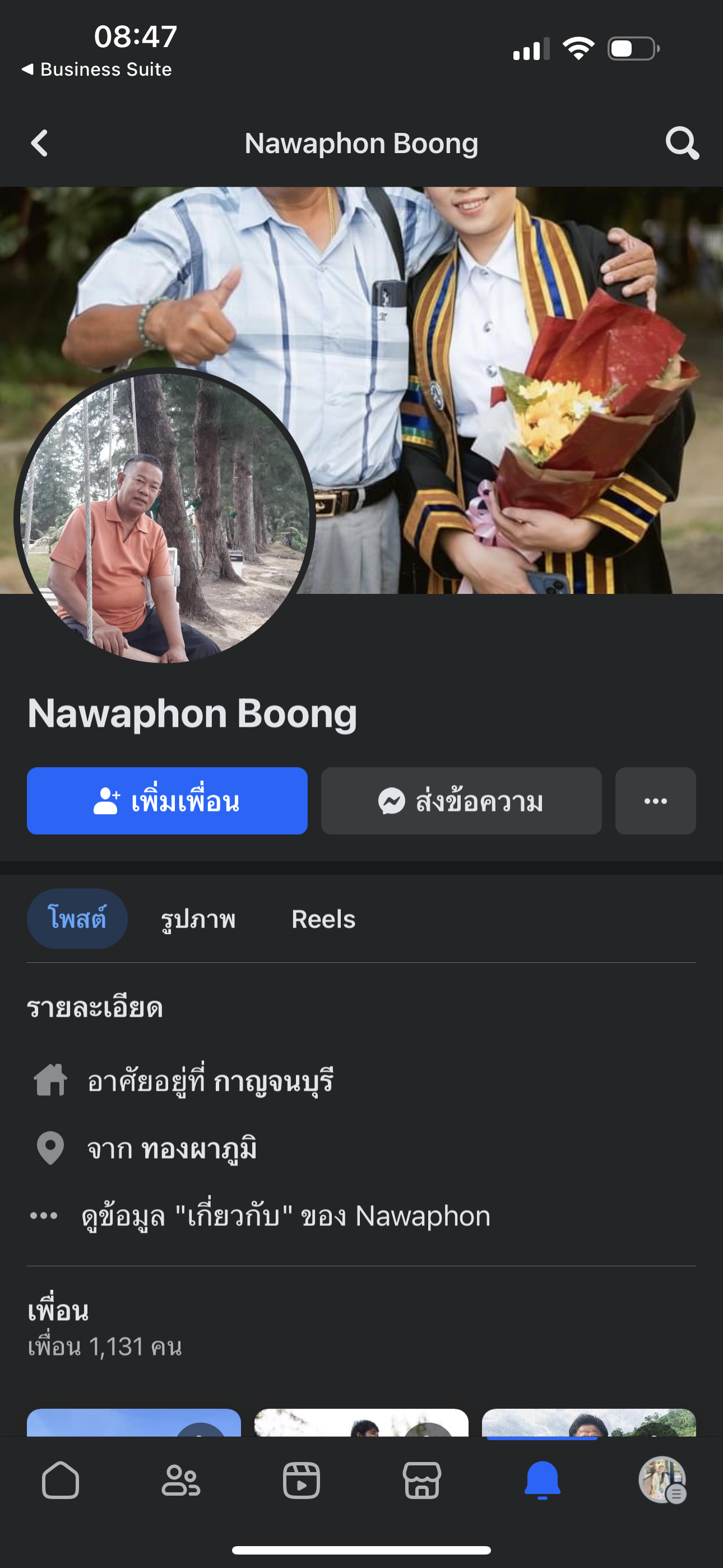Open the notifications bell tab
The height and width of the screenshot is (1568, 723).
(543, 1481)
